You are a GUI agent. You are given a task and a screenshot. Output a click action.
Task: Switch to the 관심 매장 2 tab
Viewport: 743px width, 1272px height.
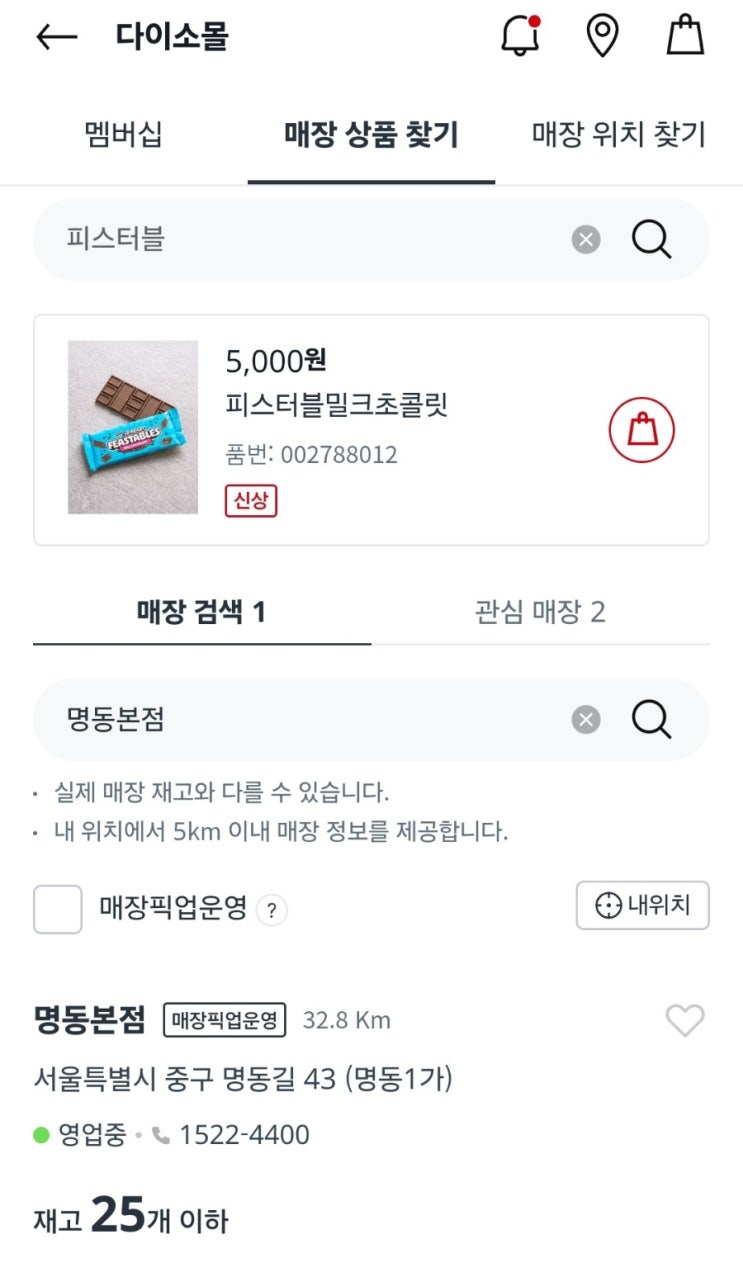[540, 612]
